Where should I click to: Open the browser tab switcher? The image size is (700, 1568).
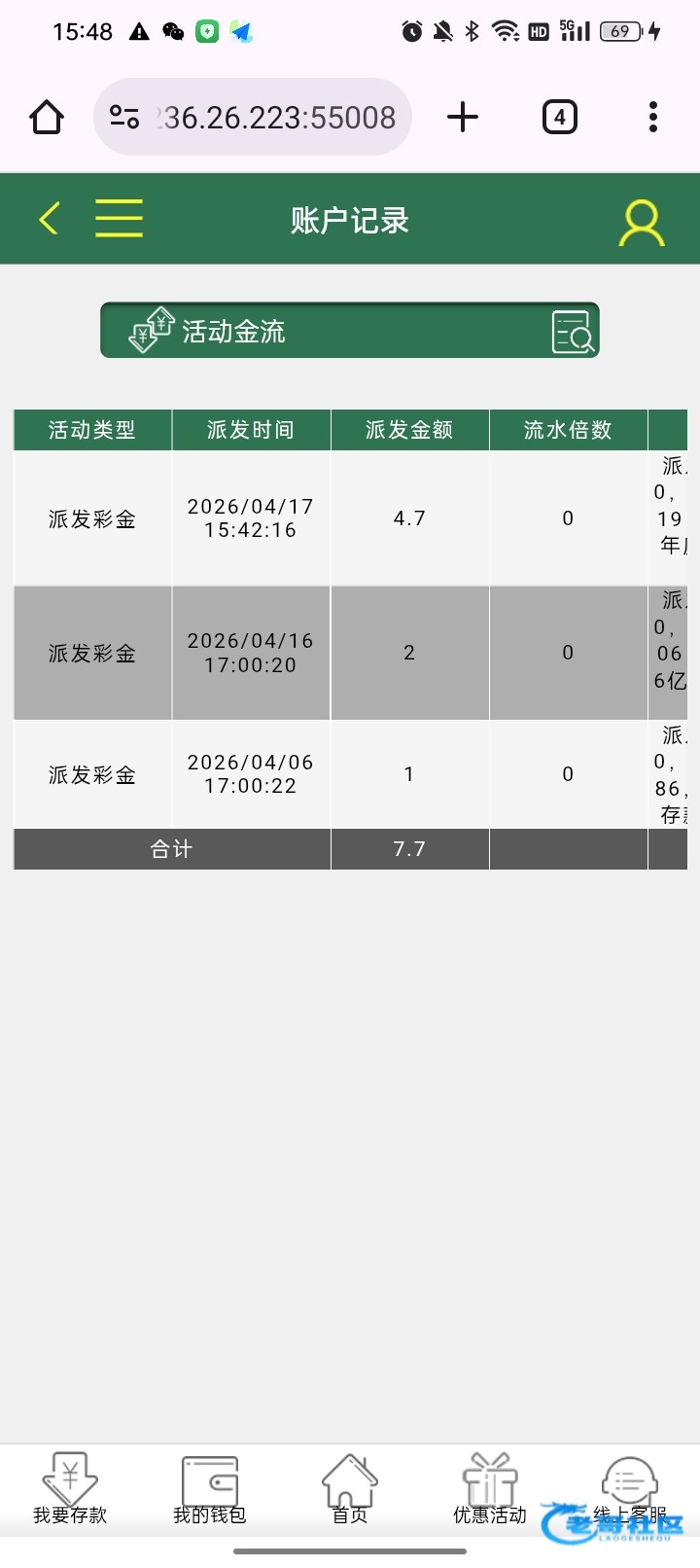tap(559, 118)
